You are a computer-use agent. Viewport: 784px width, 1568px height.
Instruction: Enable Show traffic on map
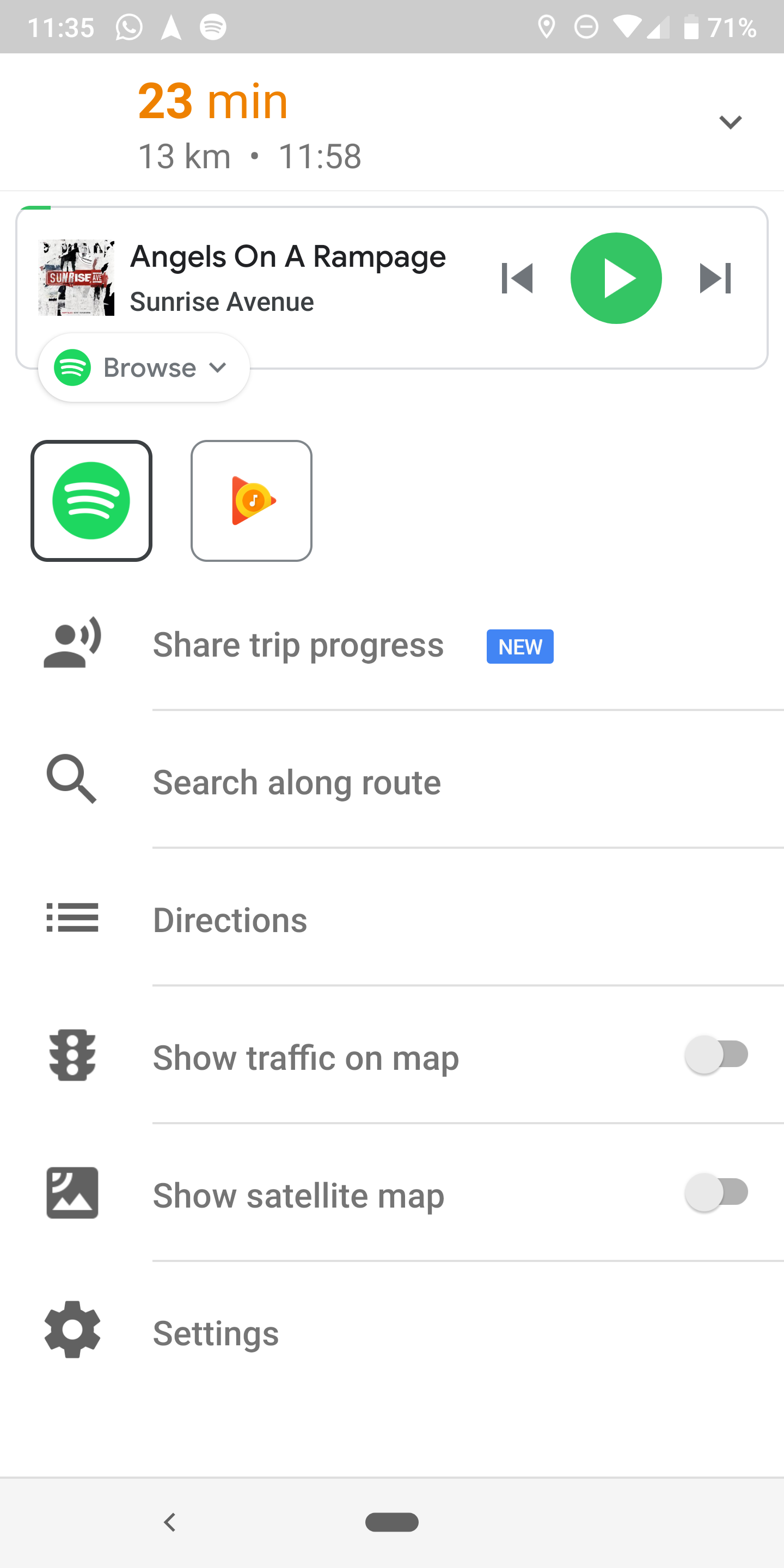717,1057
